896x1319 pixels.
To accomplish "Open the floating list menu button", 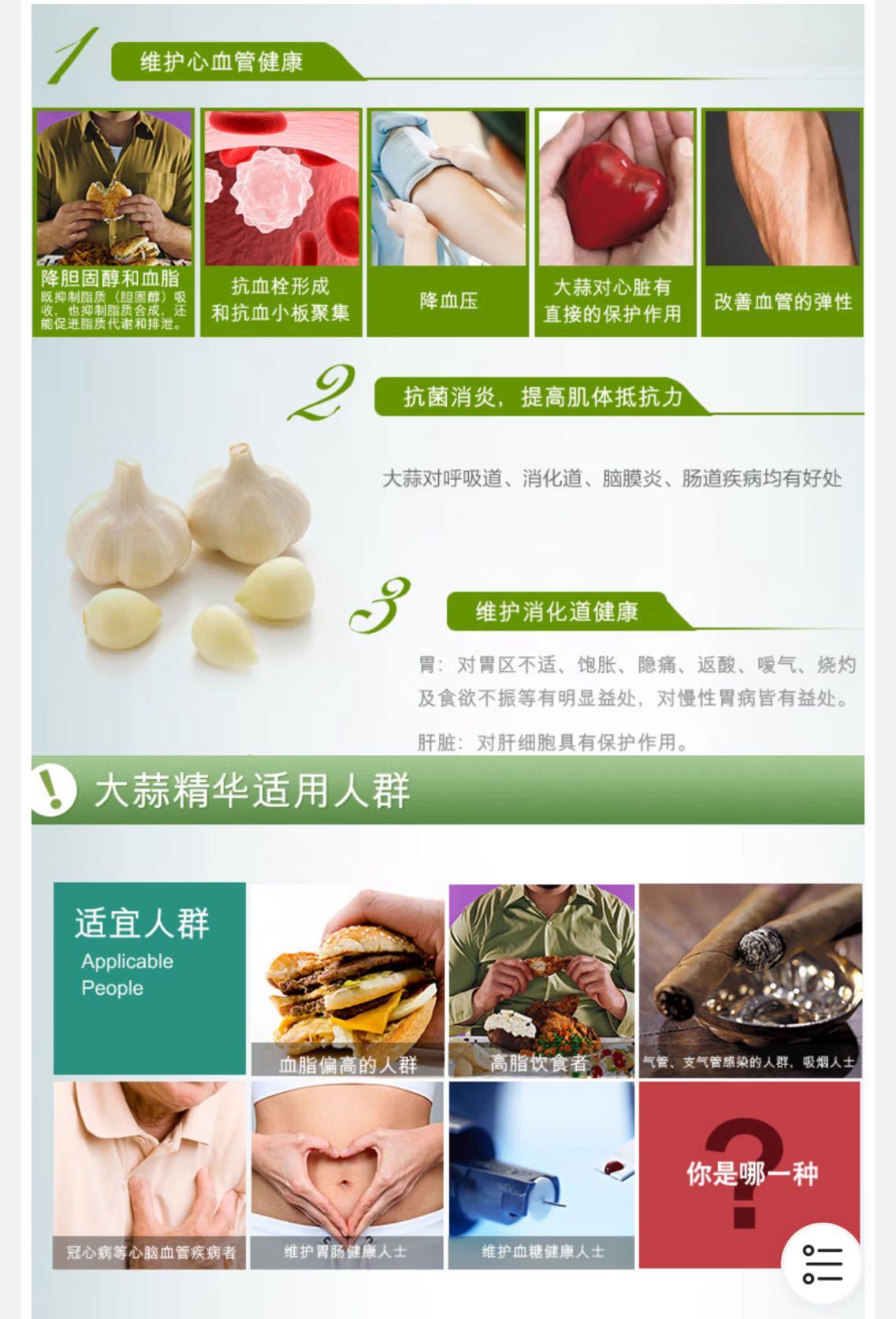I will [821, 1263].
